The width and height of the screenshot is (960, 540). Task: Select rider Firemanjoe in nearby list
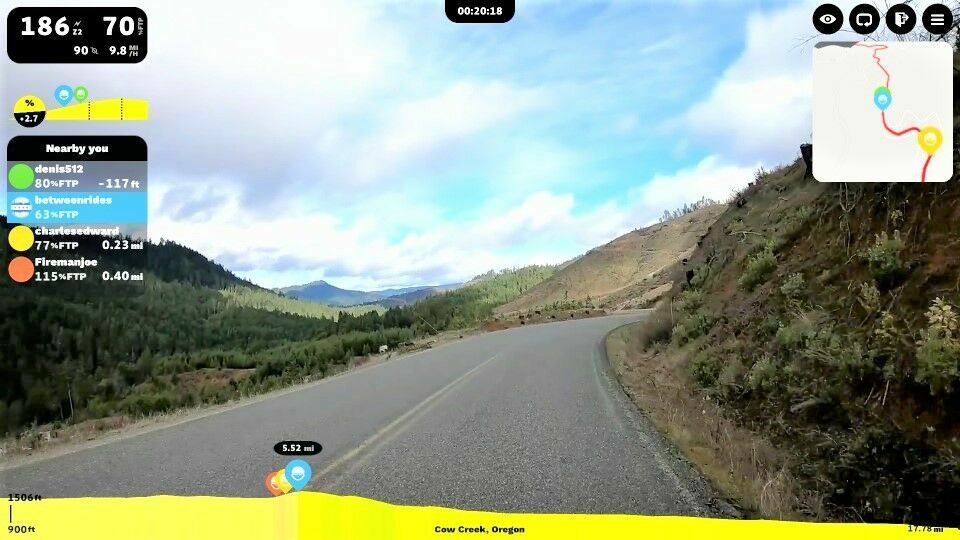click(77, 269)
